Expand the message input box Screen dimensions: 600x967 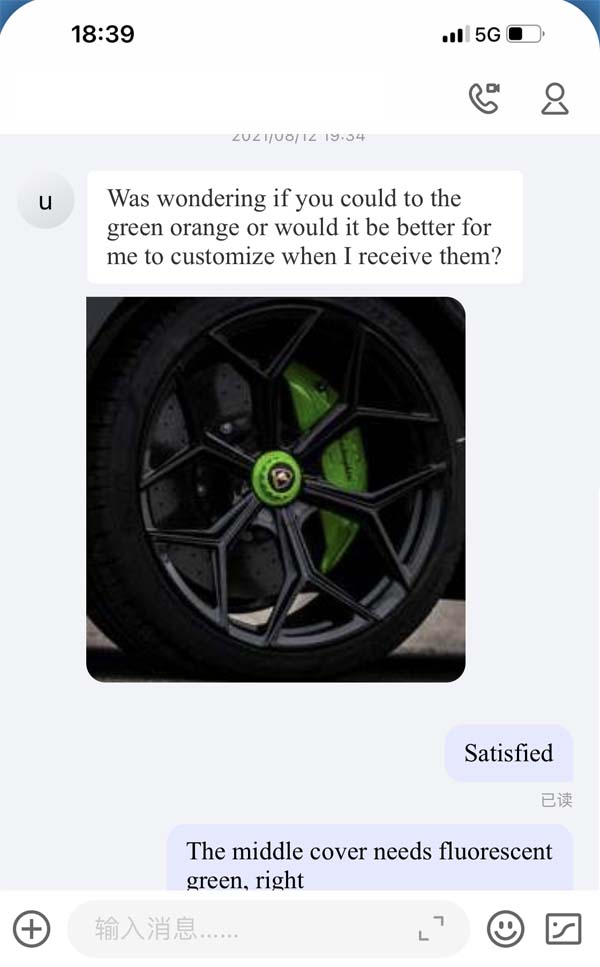(x=431, y=929)
